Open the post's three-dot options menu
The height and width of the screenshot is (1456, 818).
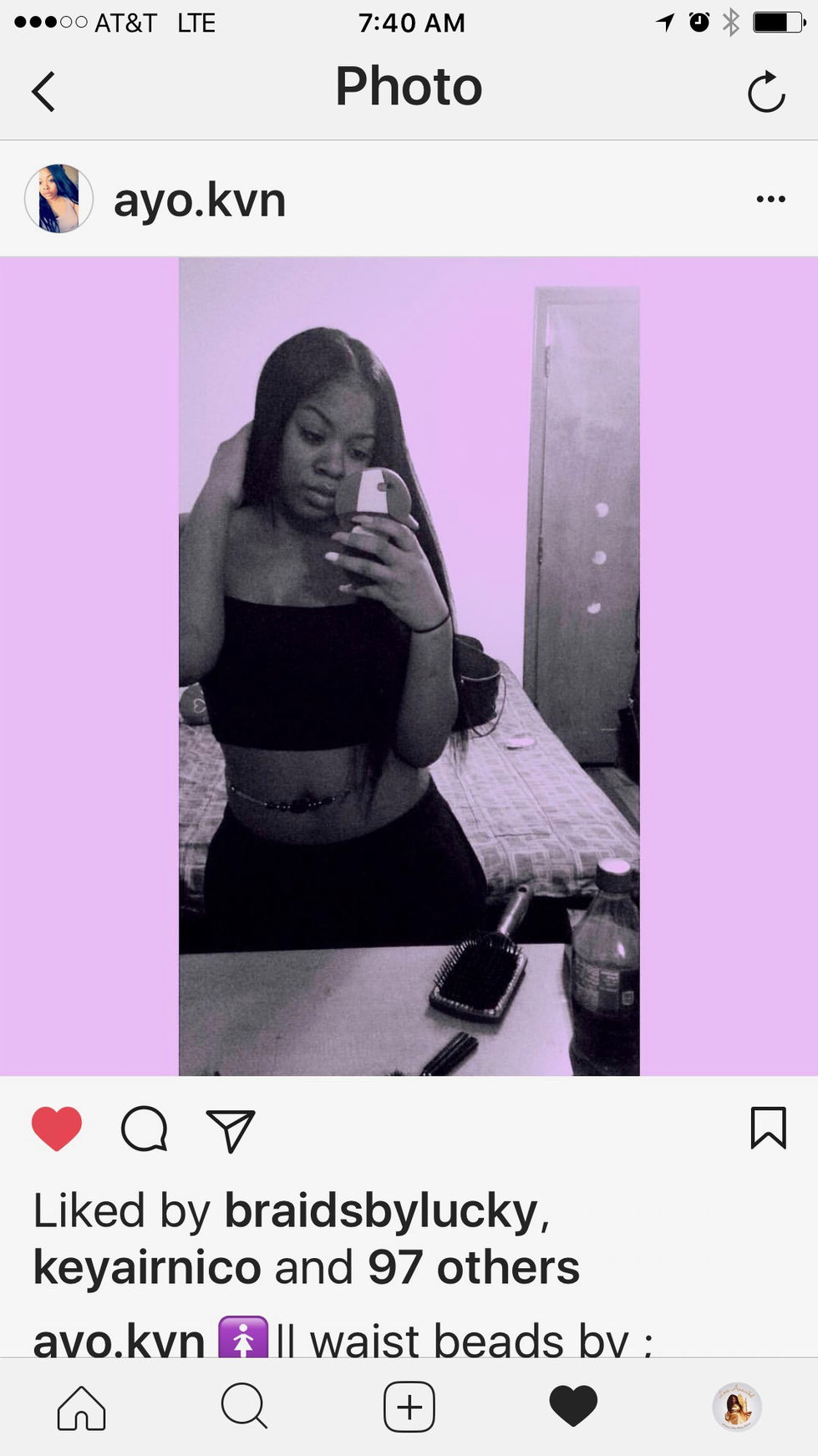point(770,199)
